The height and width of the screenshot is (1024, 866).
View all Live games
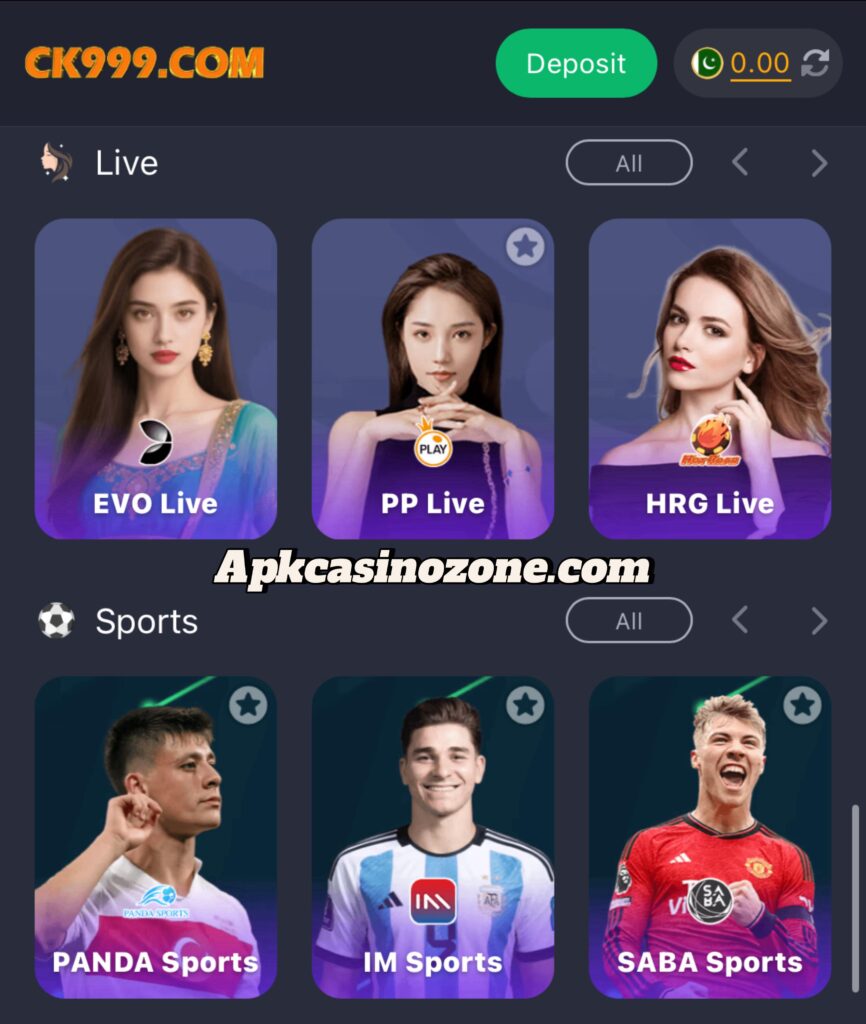tap(628, 163)
